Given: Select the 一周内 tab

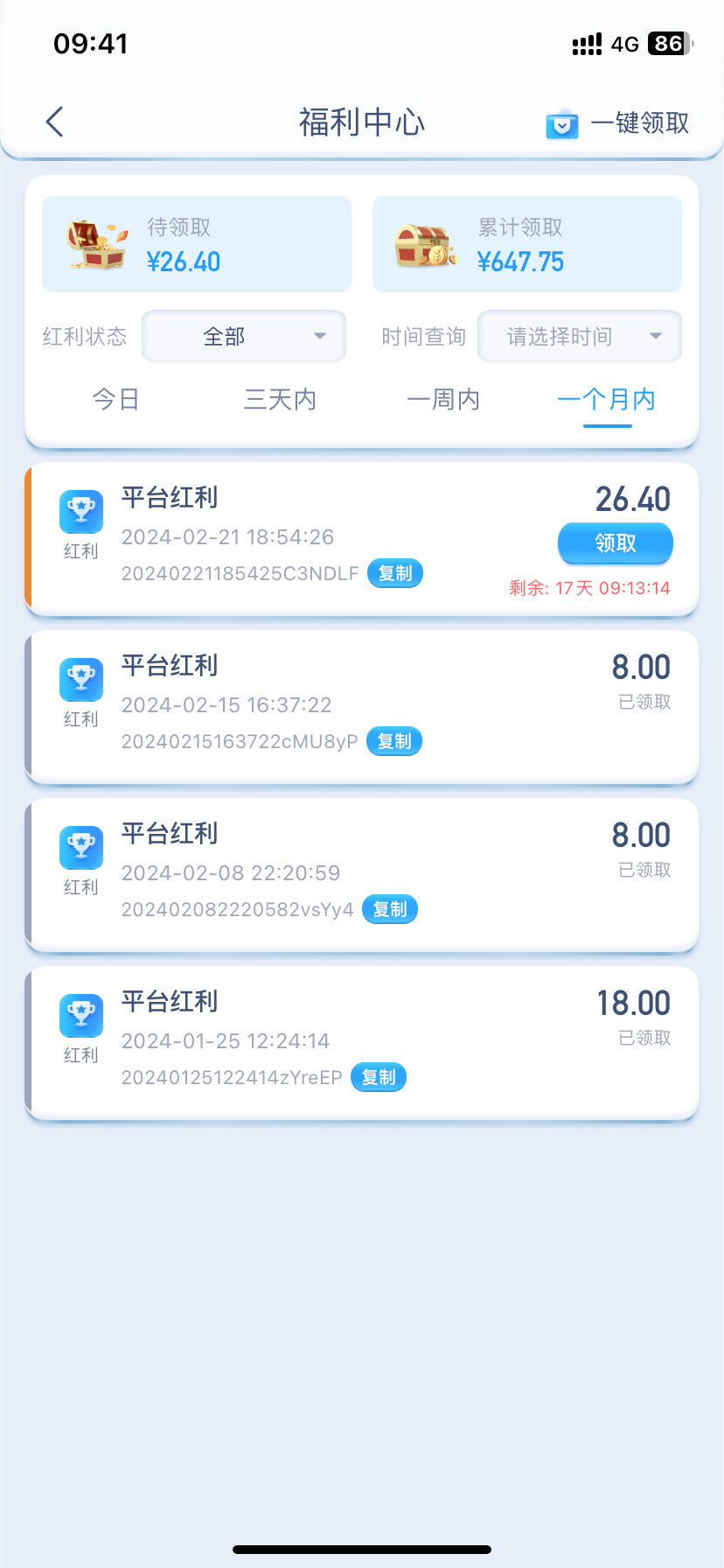Looking at the screenshot, I should point(443,400).
